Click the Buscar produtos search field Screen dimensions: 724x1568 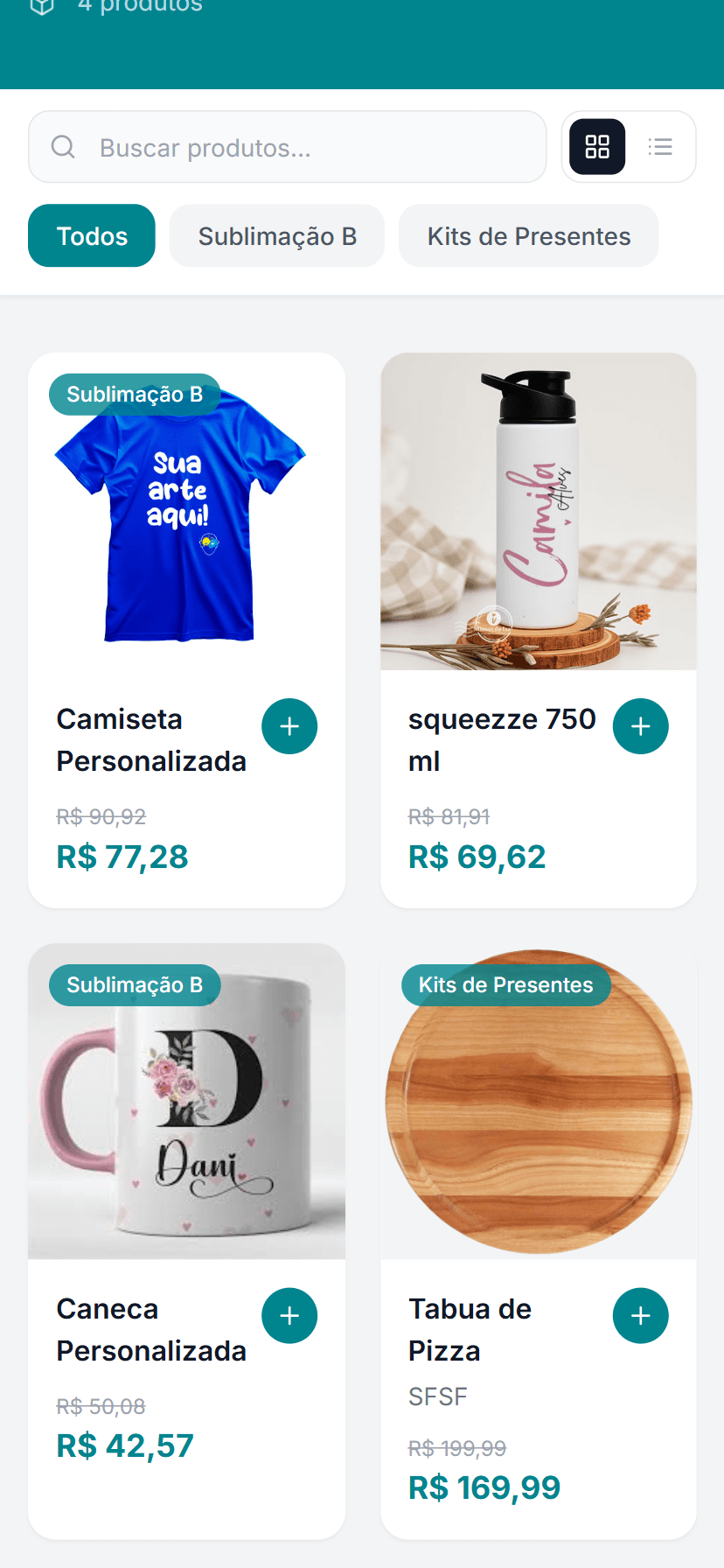(x=287, y=146)
